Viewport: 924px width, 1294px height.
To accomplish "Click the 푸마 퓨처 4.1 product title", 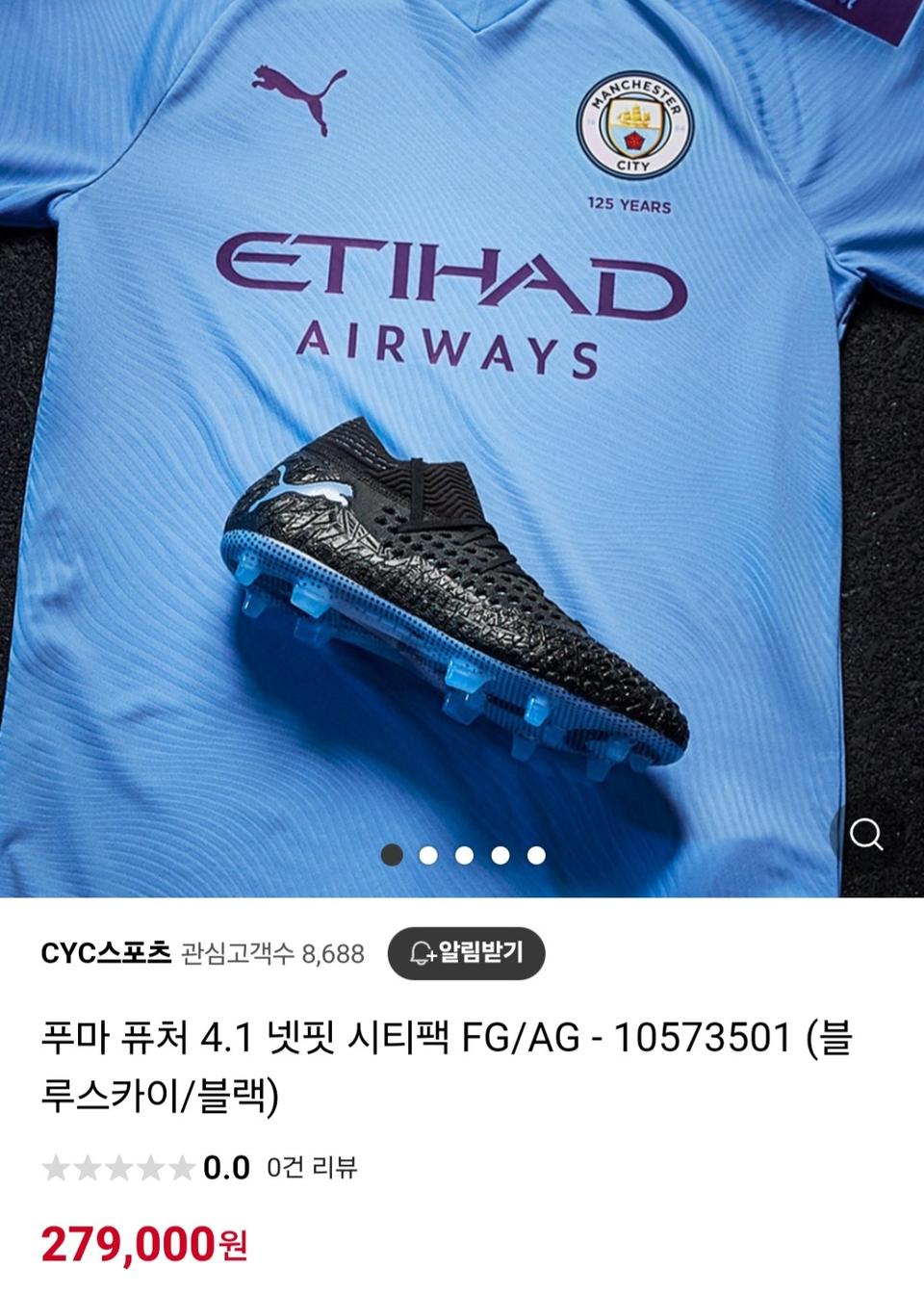I will (452, 1064).
